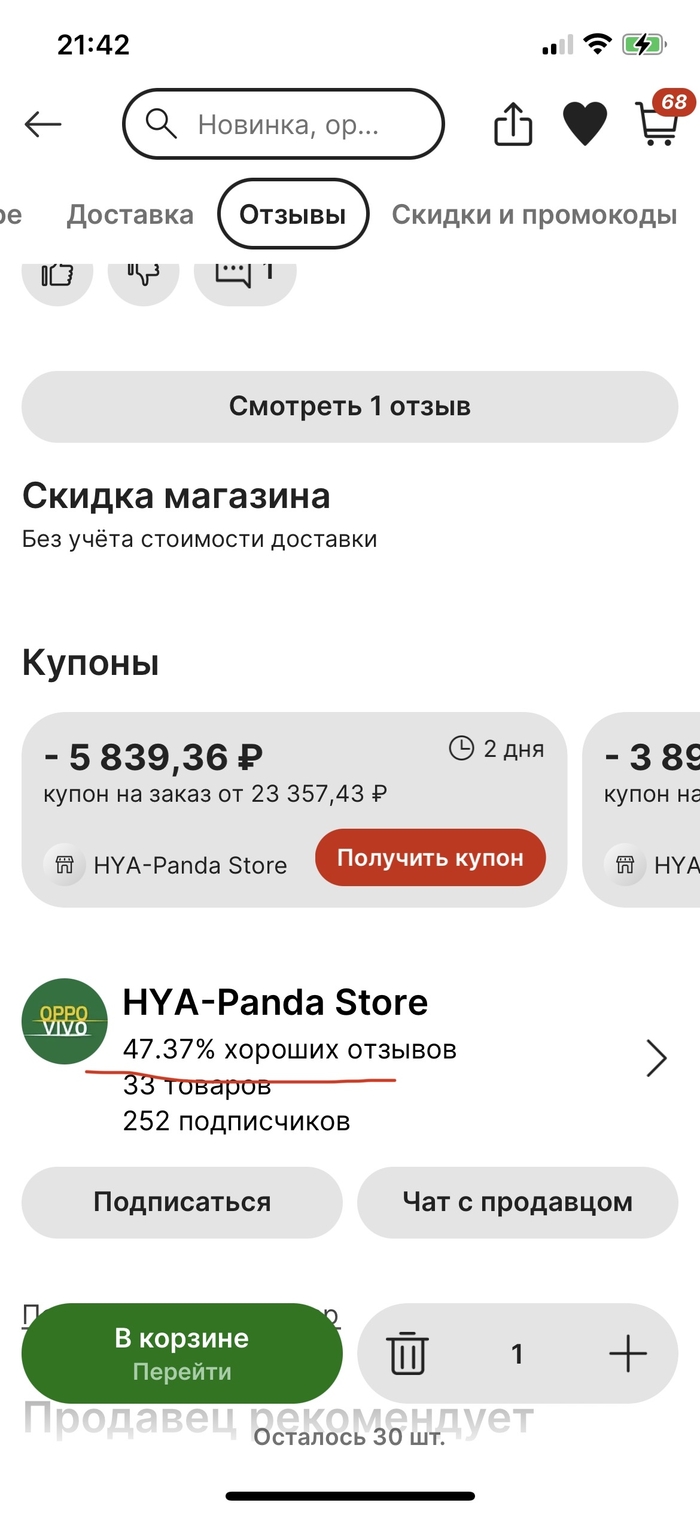The width and height of the screenshot is (700, 1515).
Task: Go back with the arrow icon
Action: click(x=43, y=125)
